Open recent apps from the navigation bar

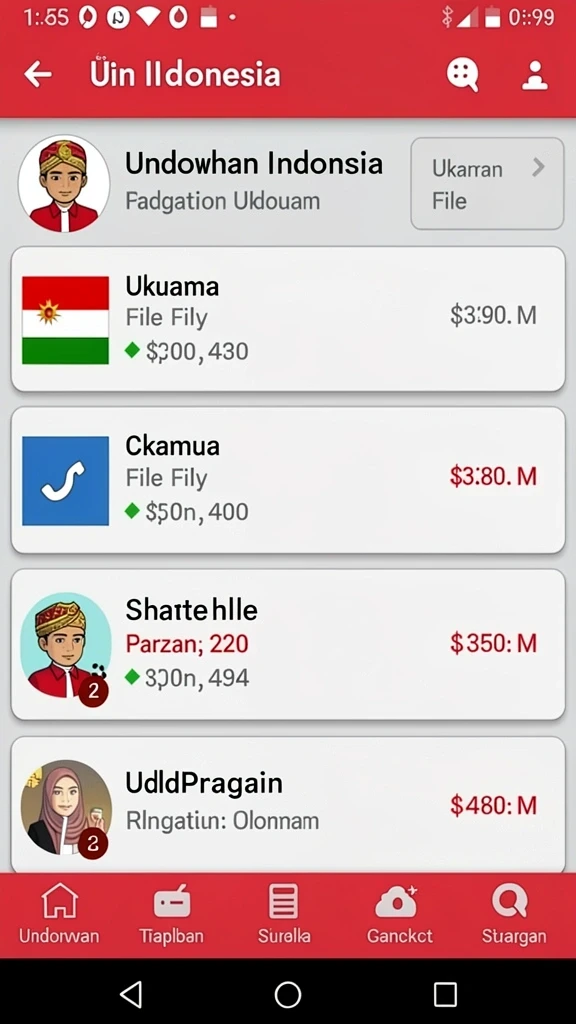tap(445, 995)
